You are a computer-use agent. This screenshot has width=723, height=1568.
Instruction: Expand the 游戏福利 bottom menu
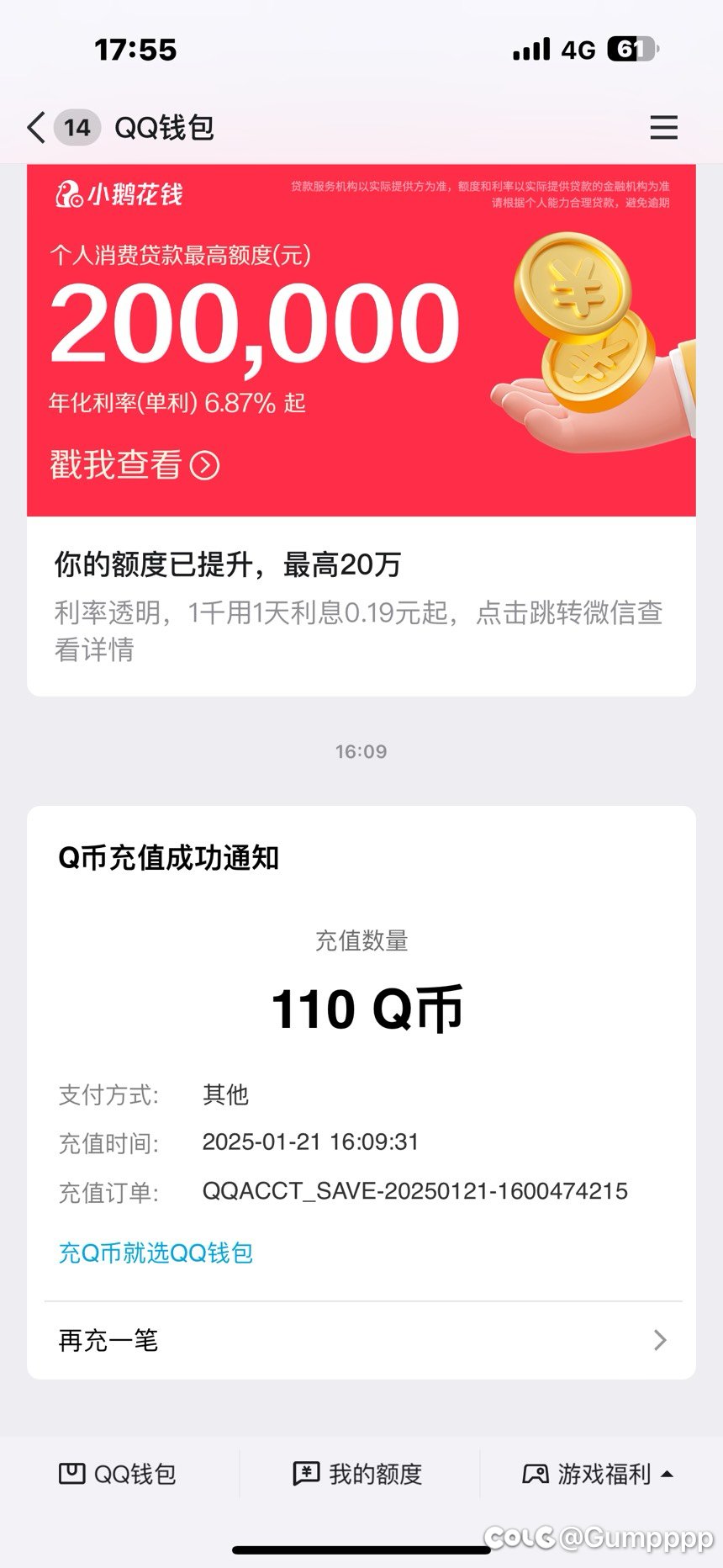(598, 1474)
